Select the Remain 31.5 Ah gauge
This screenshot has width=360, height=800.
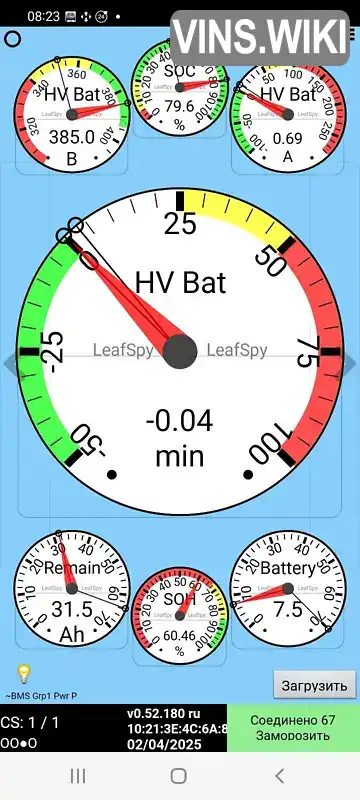[x=72, y=588]
